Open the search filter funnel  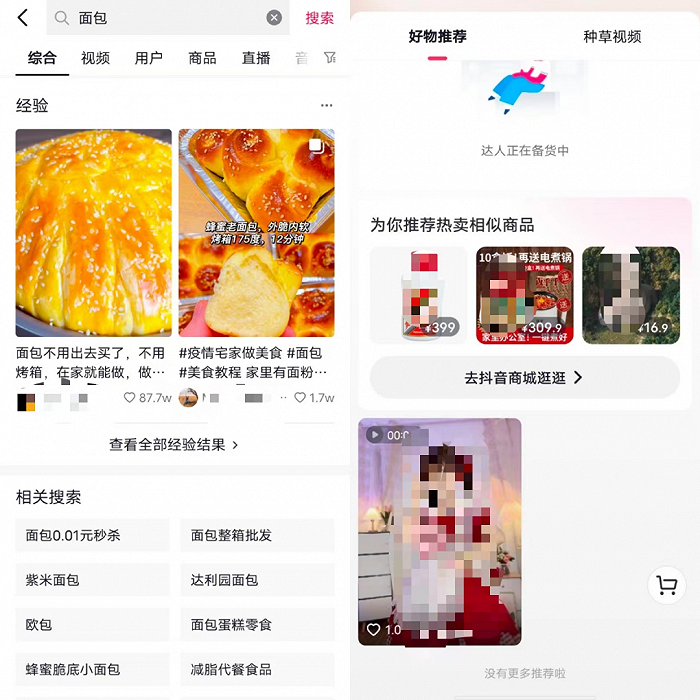329,58
